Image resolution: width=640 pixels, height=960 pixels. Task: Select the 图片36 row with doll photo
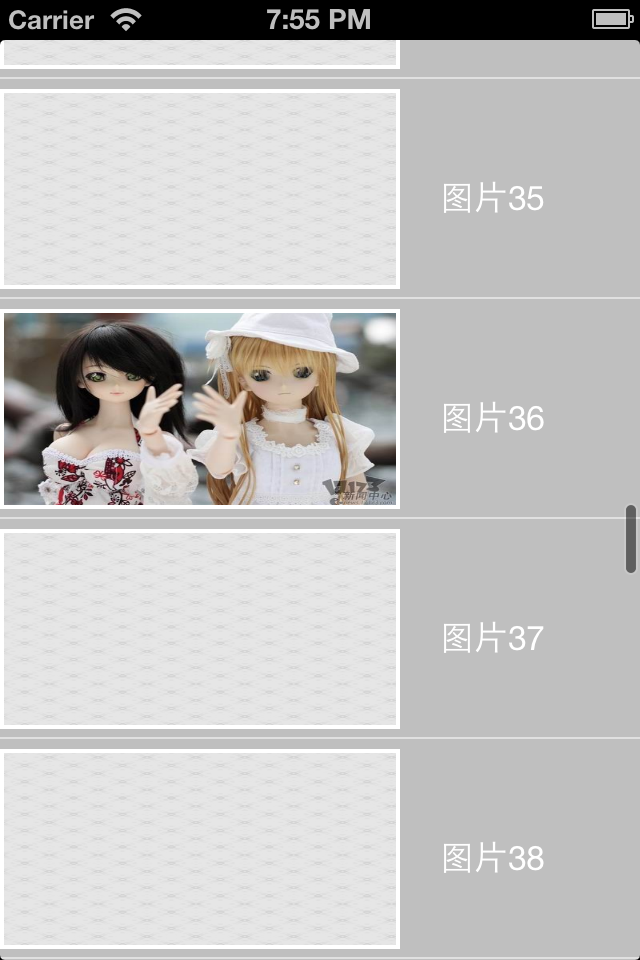coord(492,418)
